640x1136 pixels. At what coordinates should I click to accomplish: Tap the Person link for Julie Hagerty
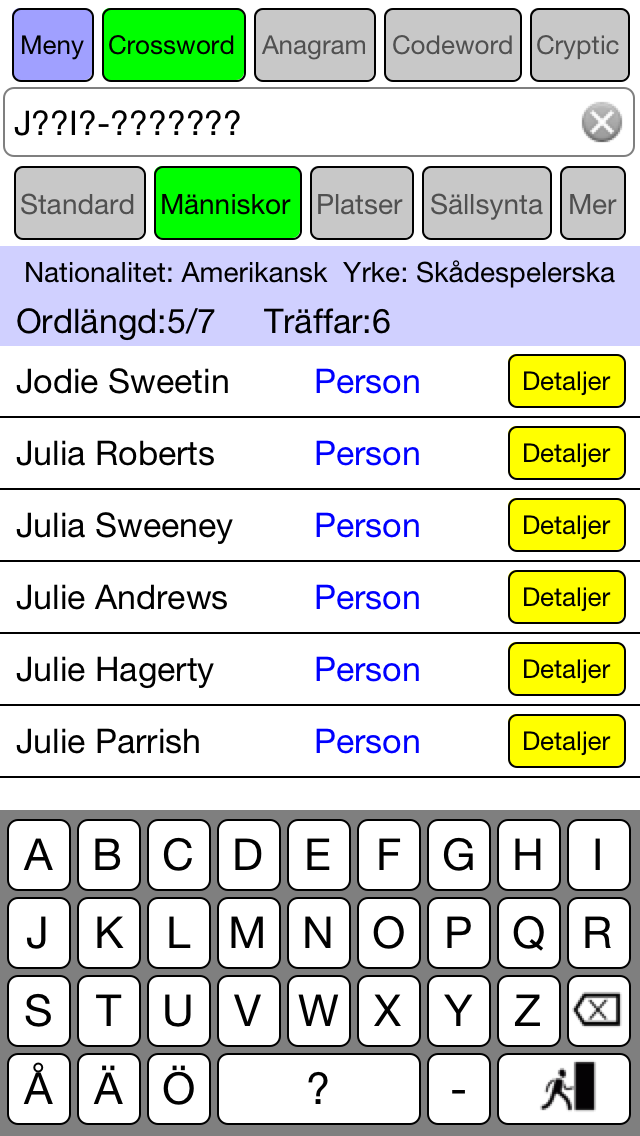pyautogui.click(x=367, y=669)
